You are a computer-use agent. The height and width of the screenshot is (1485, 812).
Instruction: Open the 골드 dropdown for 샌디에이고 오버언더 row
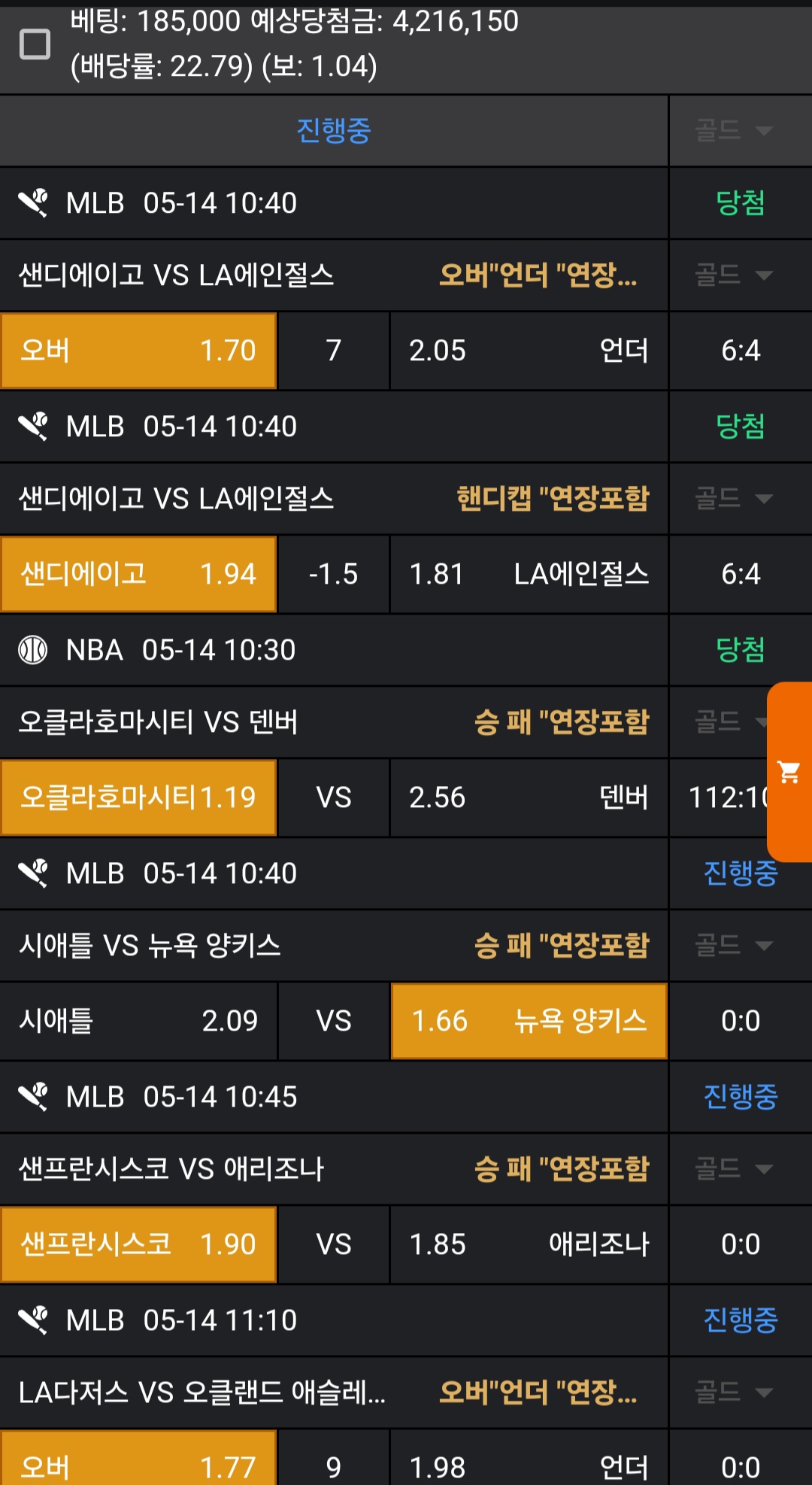(x=734, y=275)
